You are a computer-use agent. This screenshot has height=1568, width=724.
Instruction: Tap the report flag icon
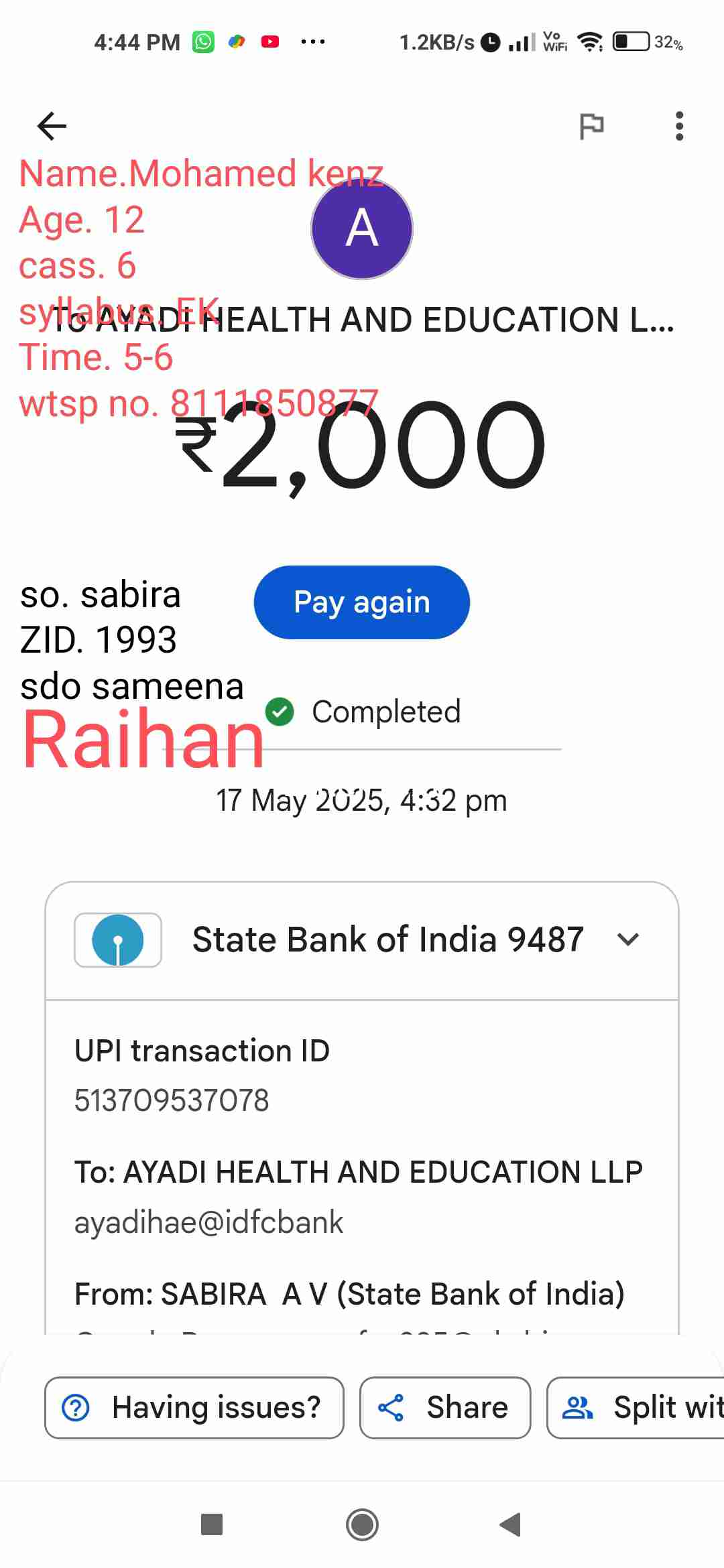(x=591, y=126)
